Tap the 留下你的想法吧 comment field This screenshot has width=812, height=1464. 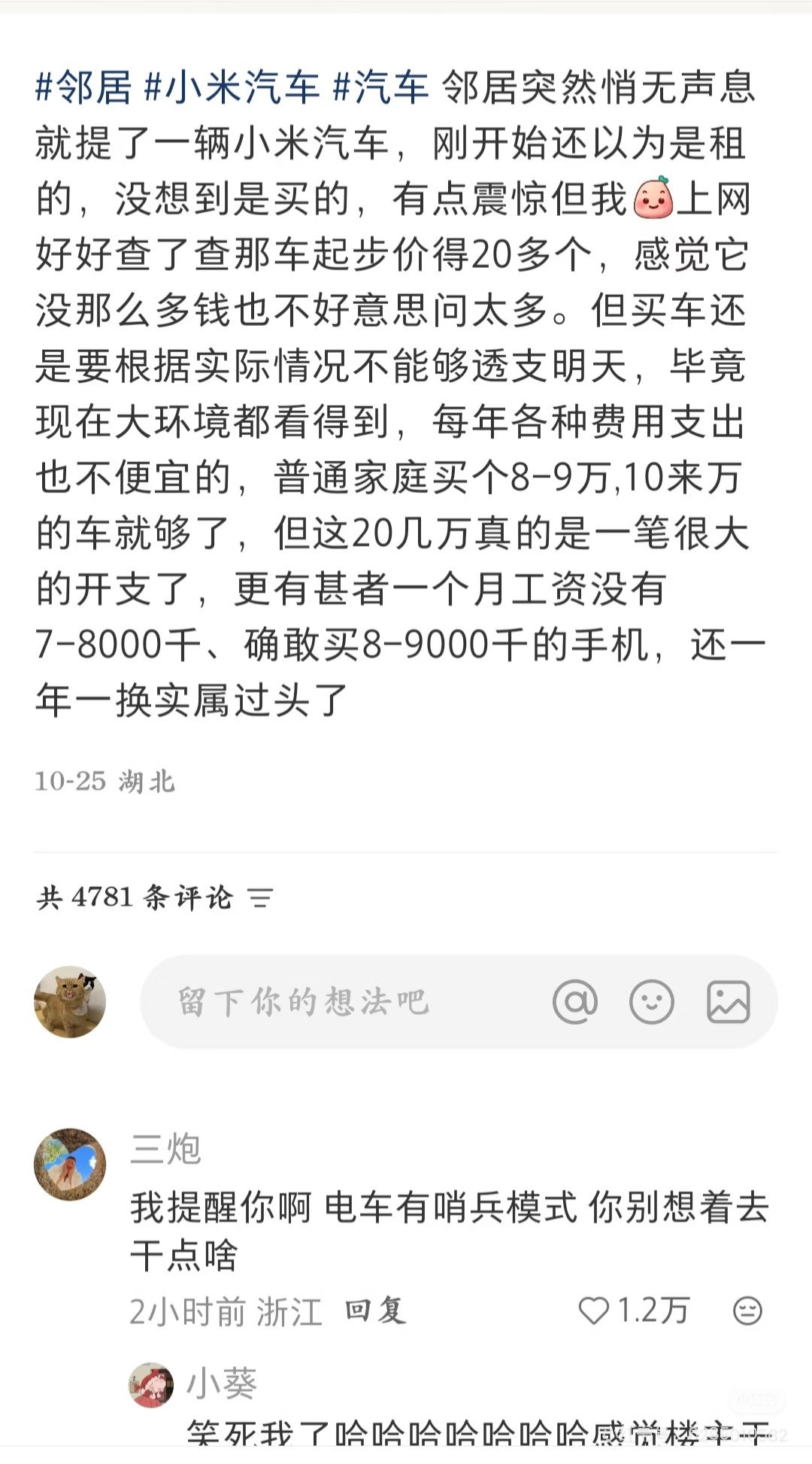pyautogui.click(x=338, y=1002)
